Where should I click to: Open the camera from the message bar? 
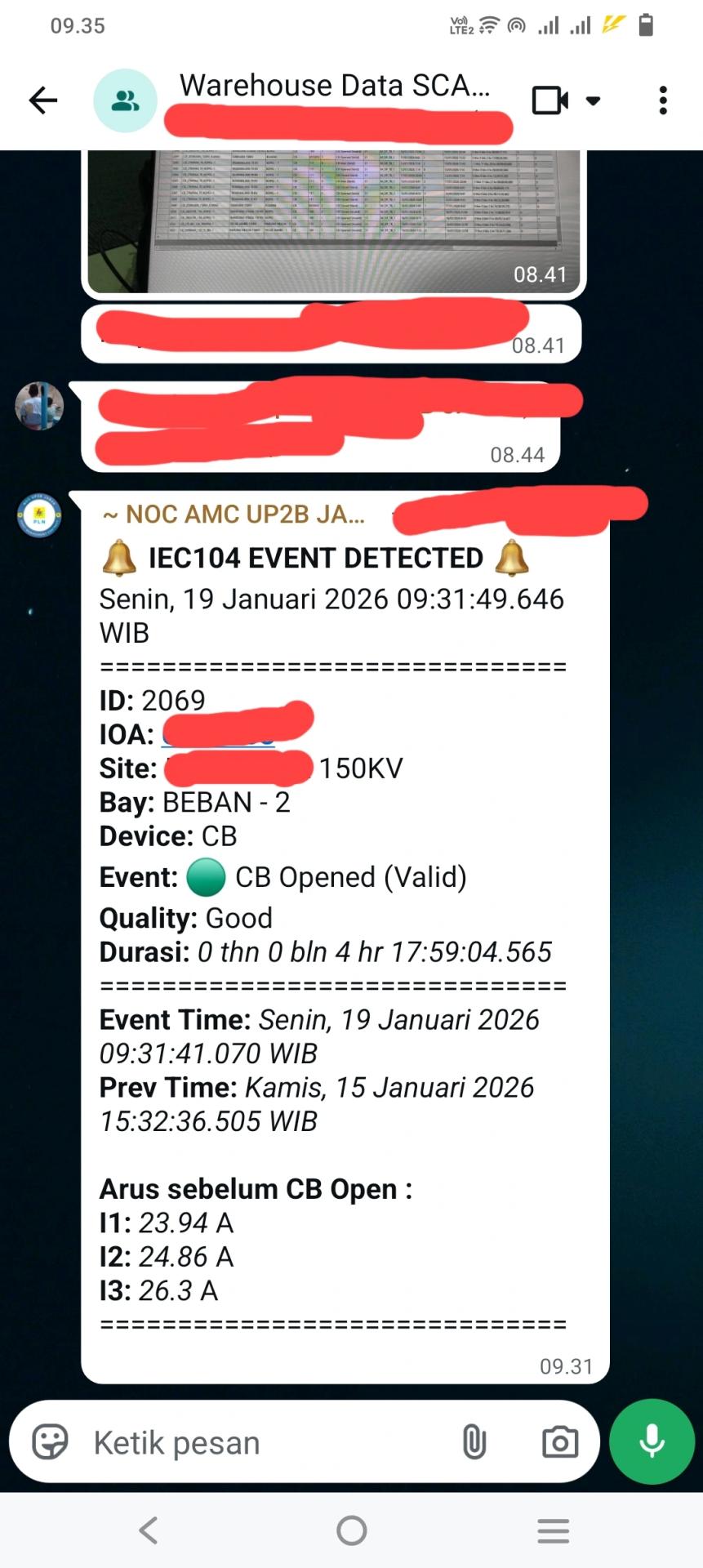coord(558,1442)
